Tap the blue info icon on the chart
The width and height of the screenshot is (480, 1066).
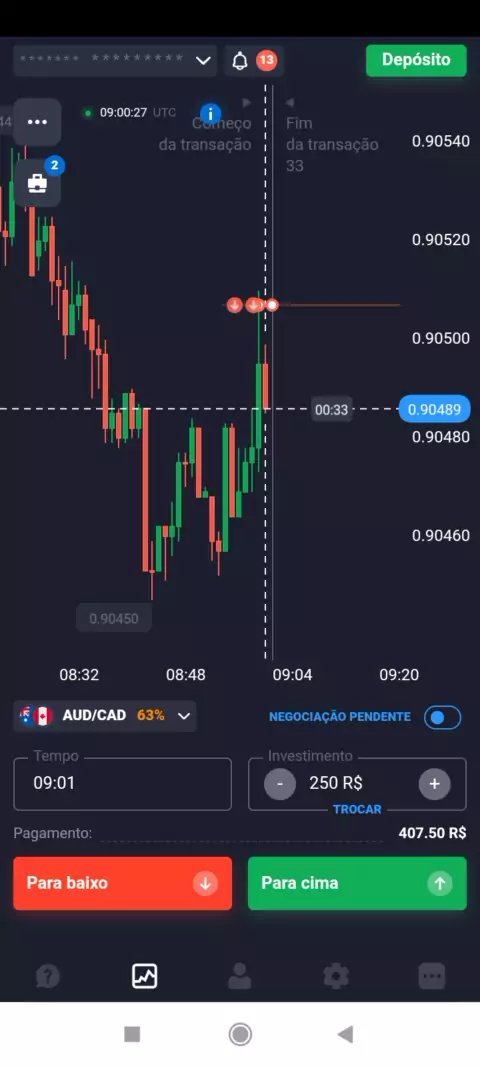point(211,114)
